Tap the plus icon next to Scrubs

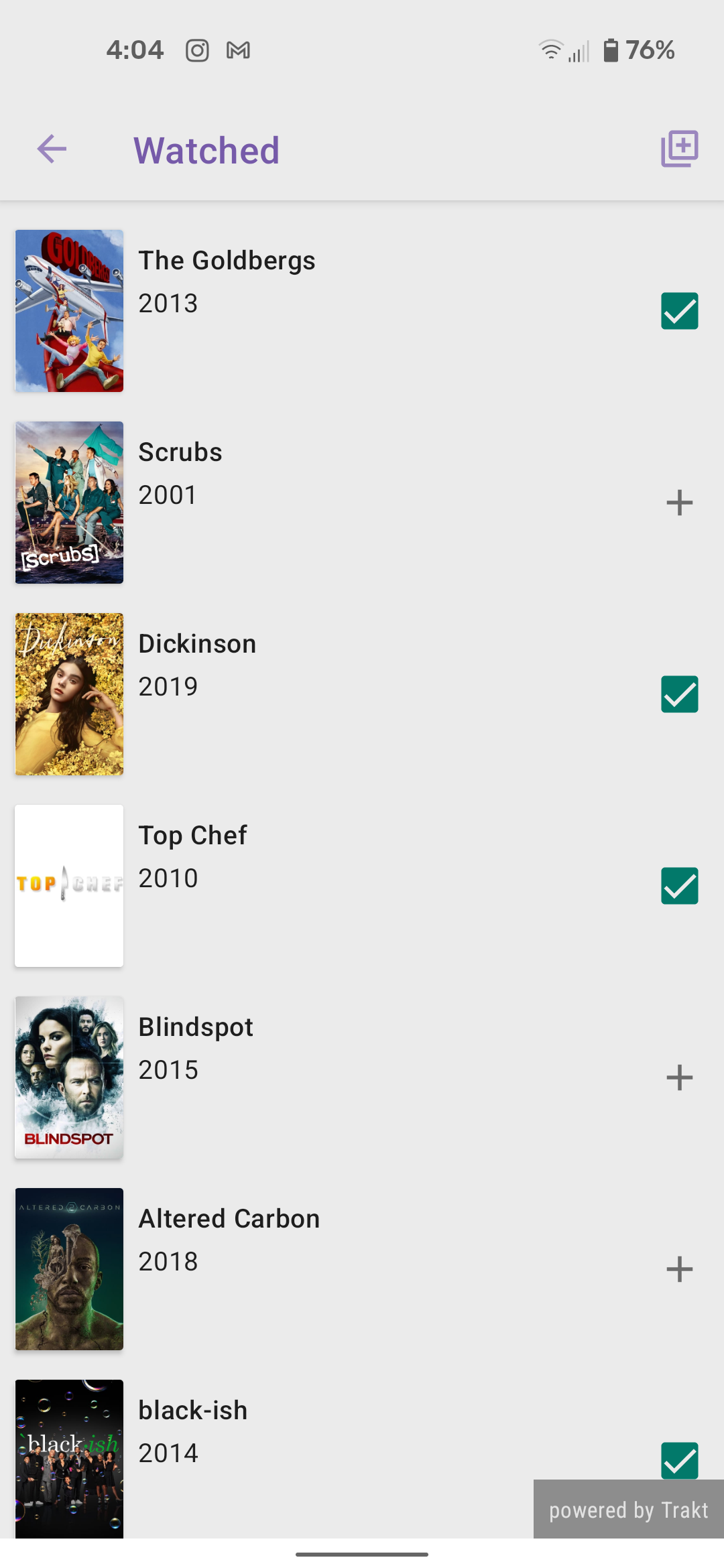(679, 501)
